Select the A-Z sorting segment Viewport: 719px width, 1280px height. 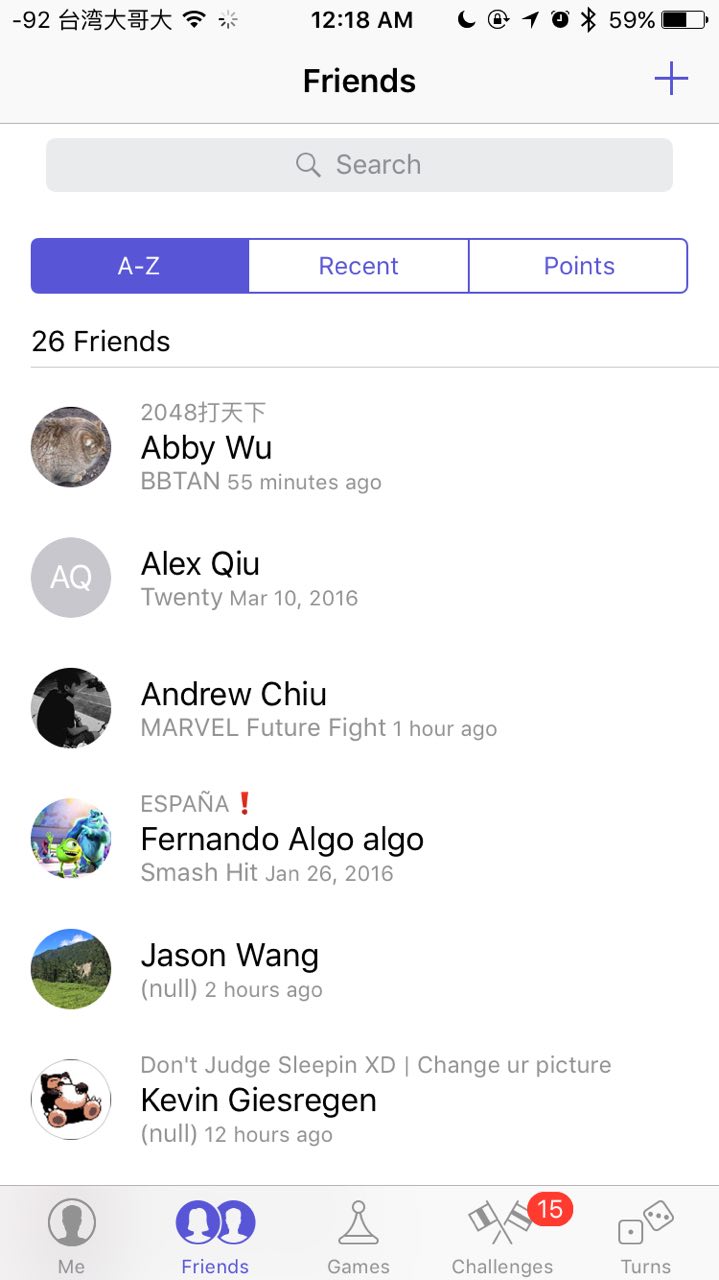(140, 266)
